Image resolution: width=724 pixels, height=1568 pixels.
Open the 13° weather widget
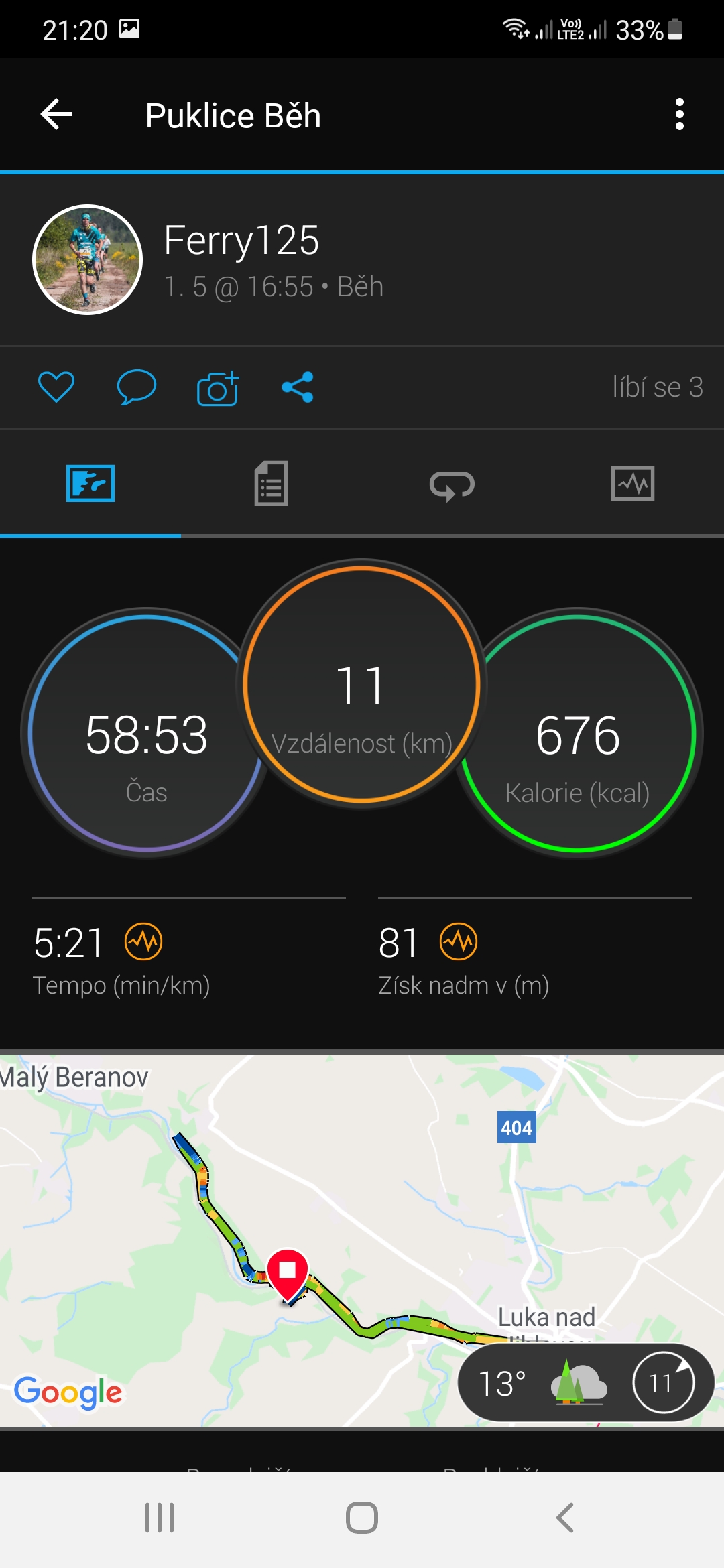[x=586, y=1382]
